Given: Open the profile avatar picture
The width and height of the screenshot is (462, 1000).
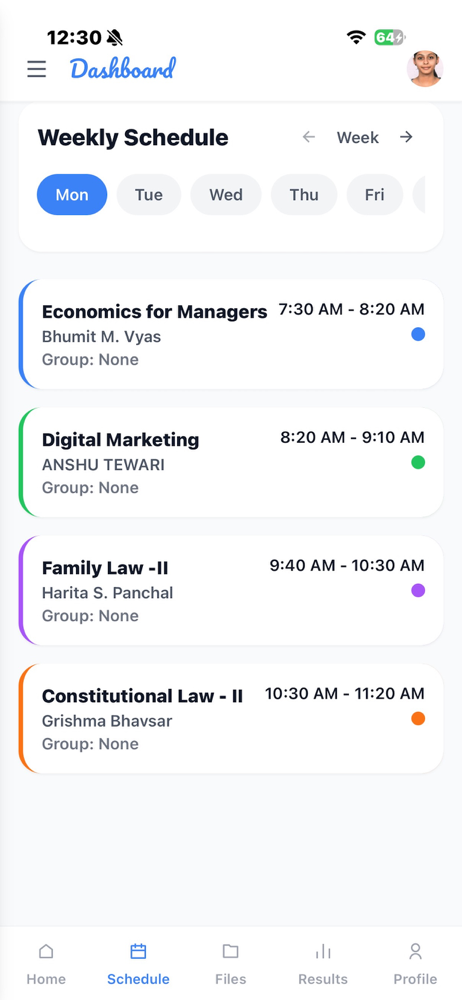Looking at the screenshot, I should pos(425,68).
